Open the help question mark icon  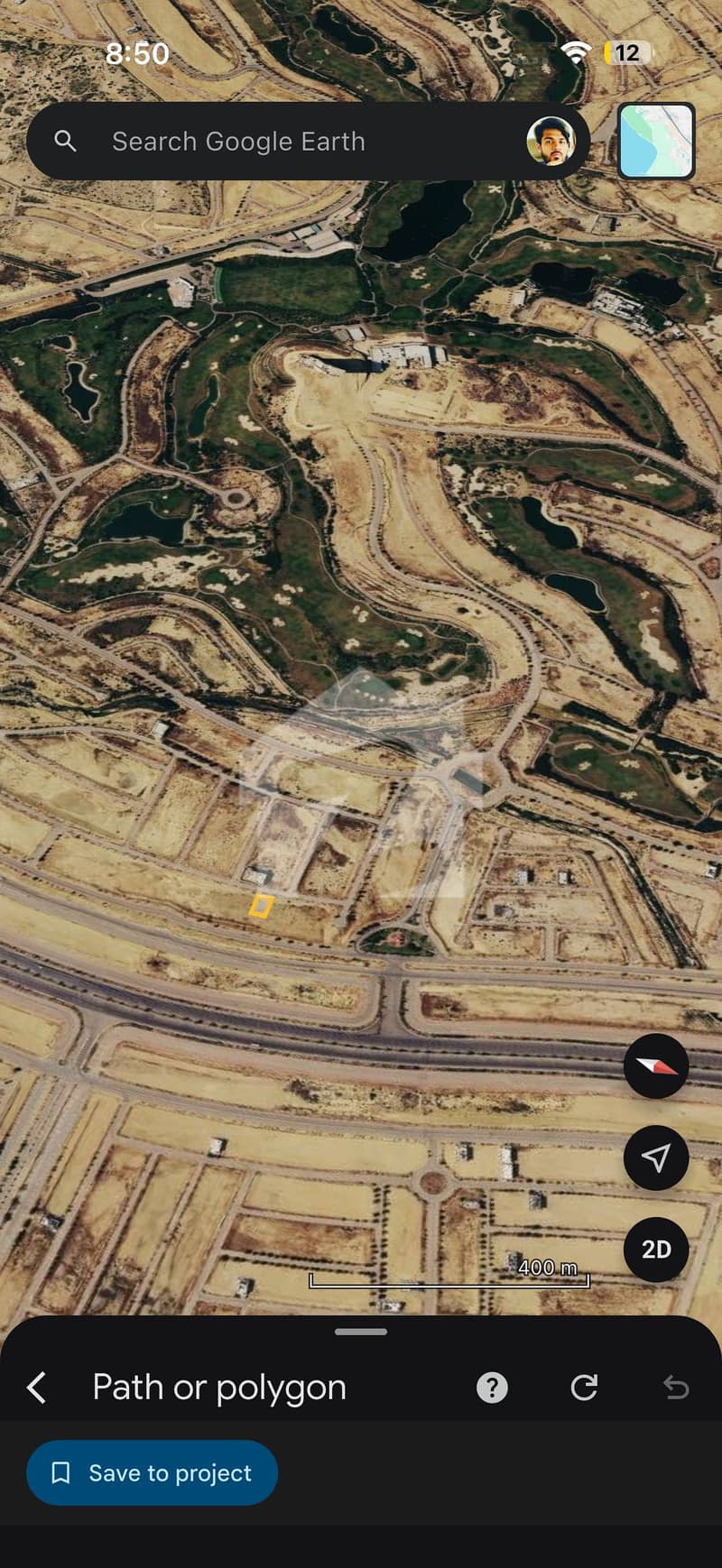(492, 1388)
